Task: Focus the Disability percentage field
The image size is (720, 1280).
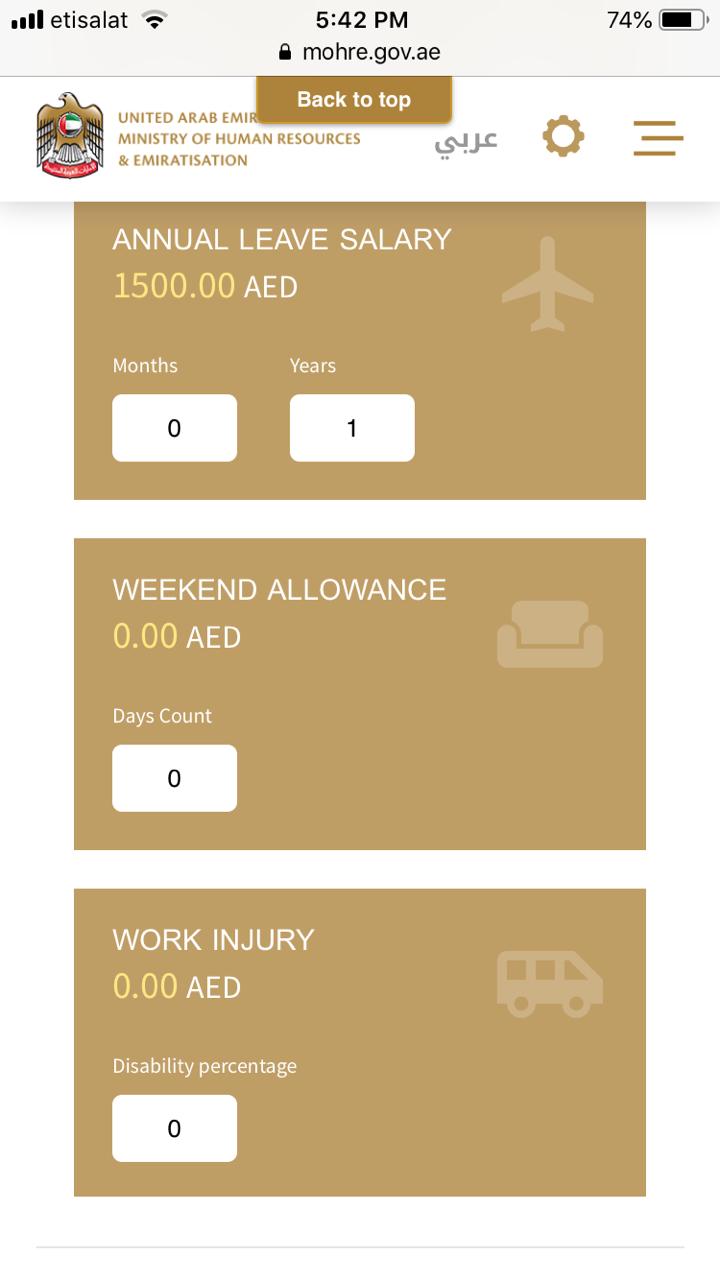Action: tap(174, 1128)
